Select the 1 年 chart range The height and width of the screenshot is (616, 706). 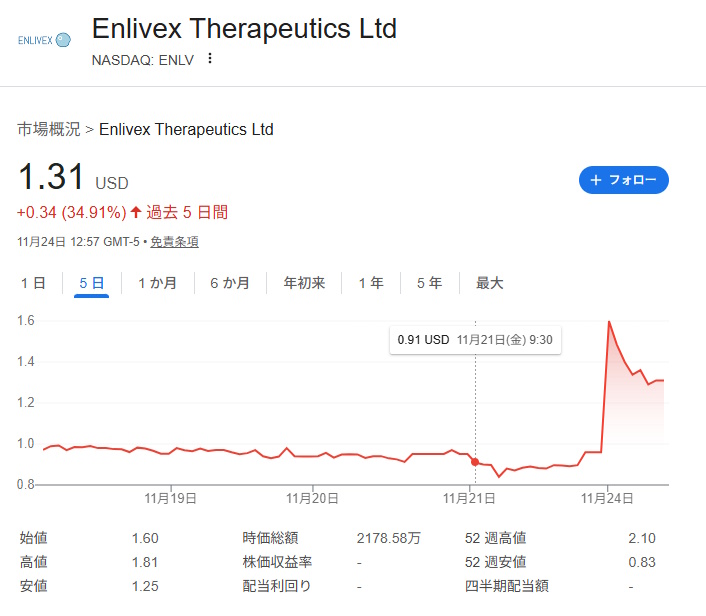click(x=371, y=283)
